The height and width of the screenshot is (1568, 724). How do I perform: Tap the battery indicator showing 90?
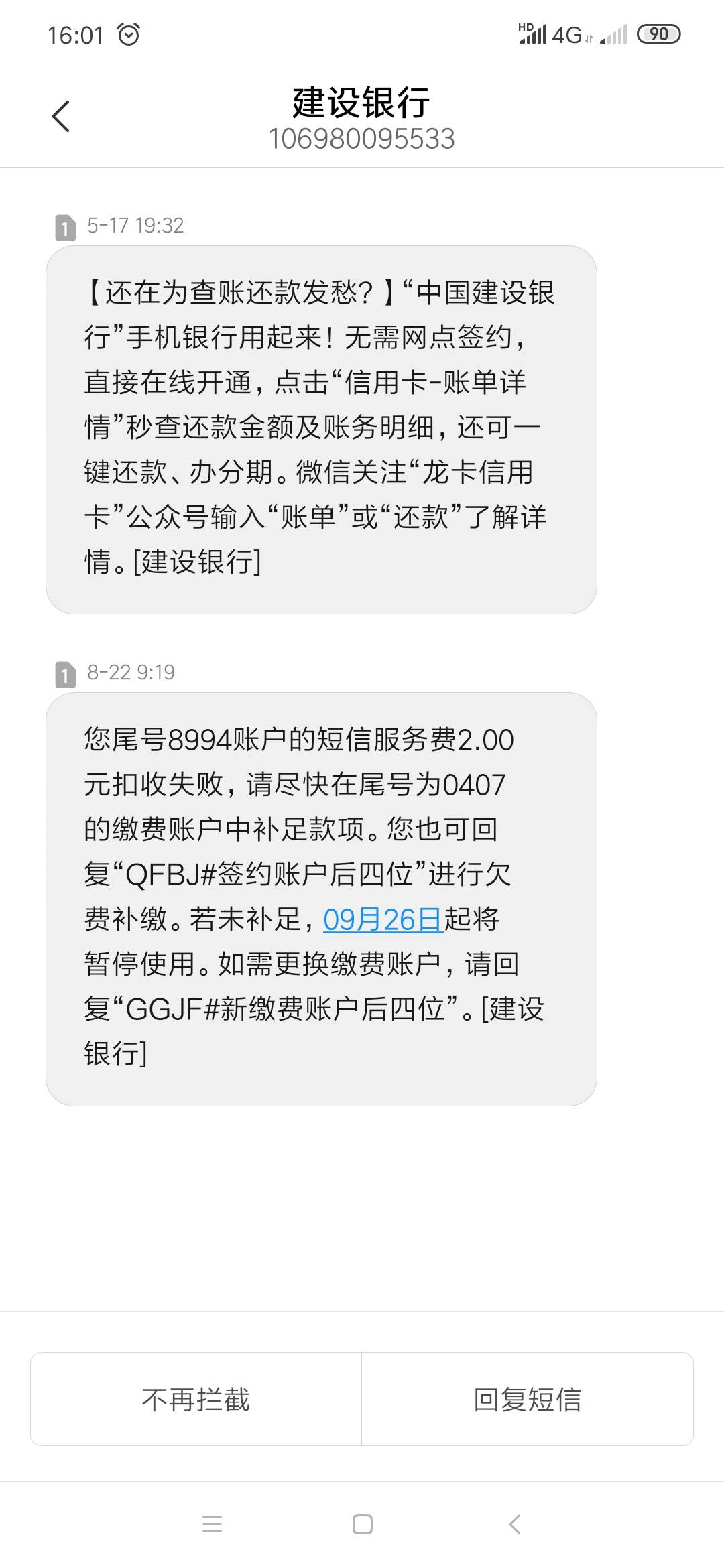660,34
